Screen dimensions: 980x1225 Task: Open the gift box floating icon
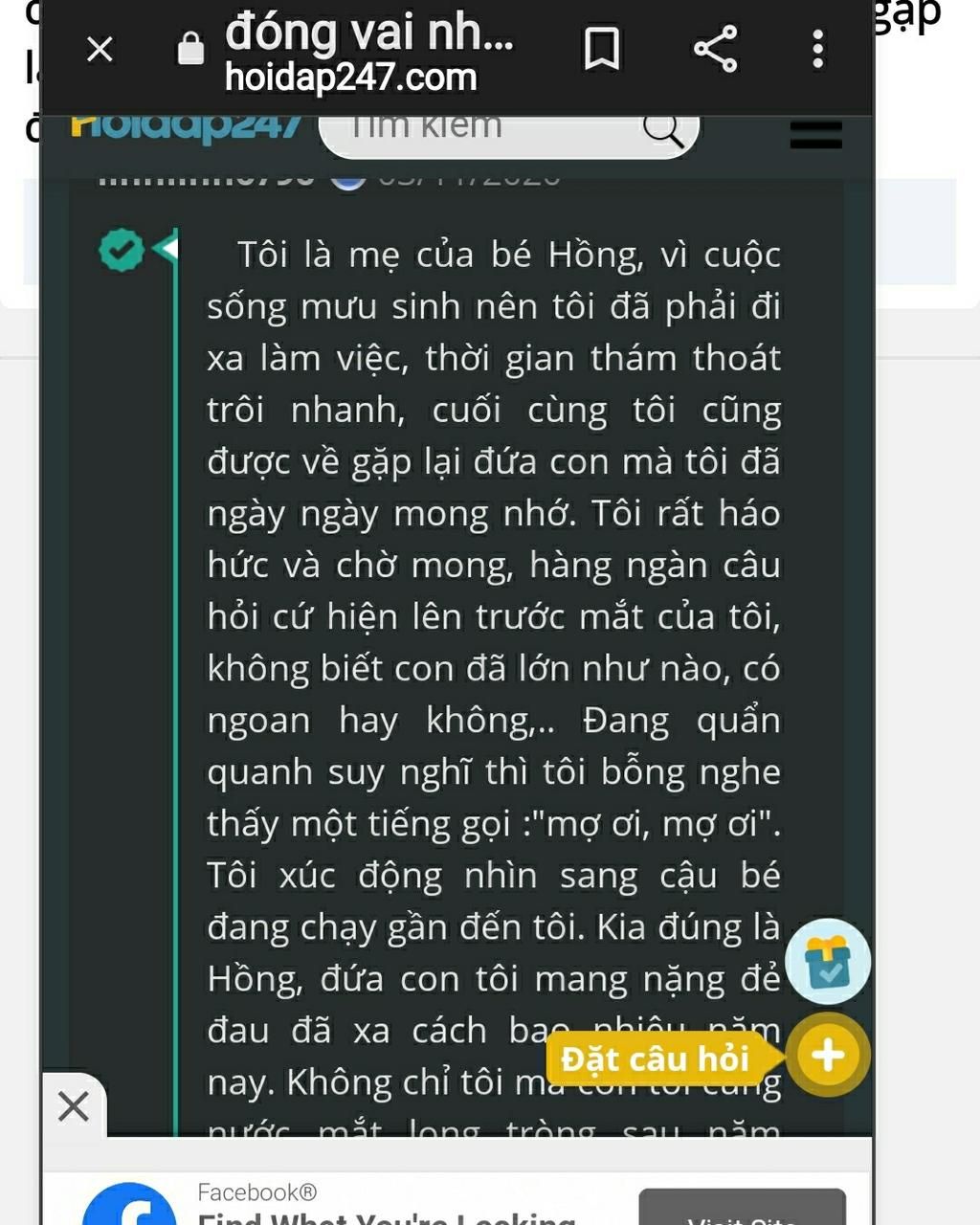point(827,962)
